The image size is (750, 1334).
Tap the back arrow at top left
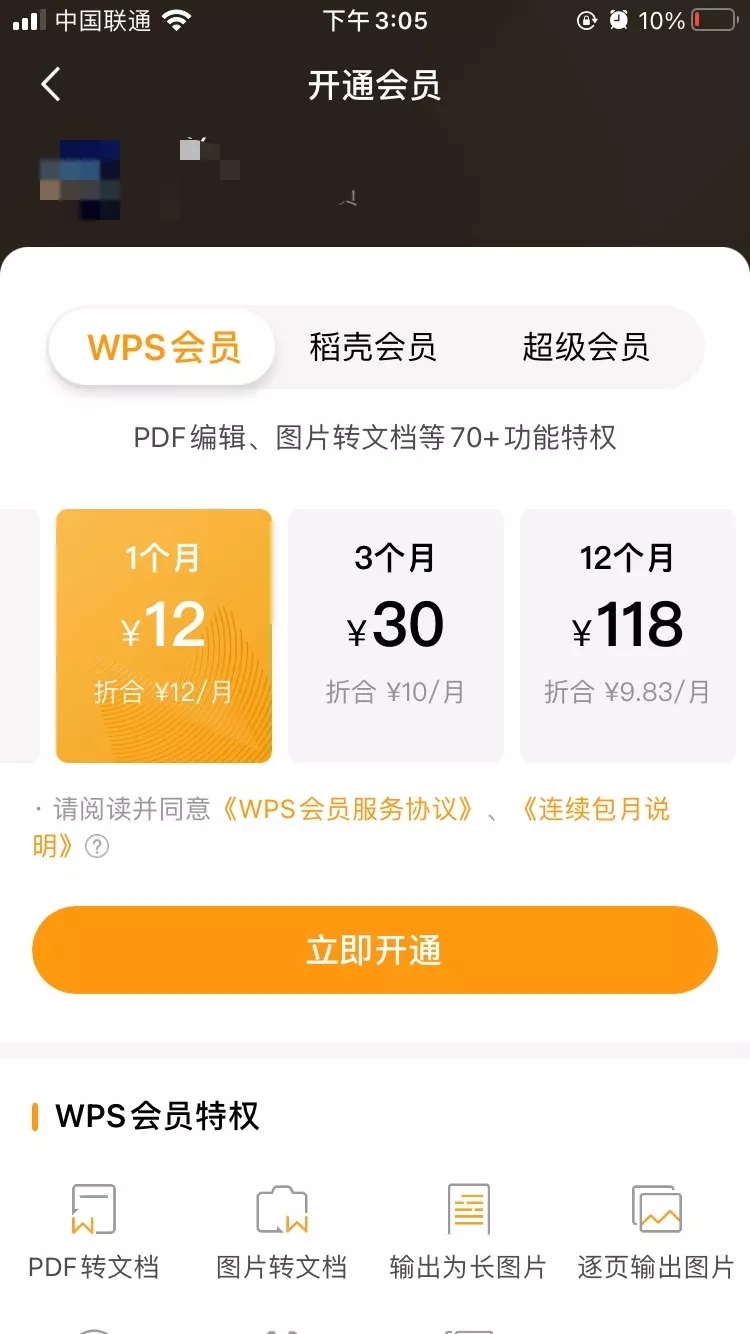click(50, 84)
